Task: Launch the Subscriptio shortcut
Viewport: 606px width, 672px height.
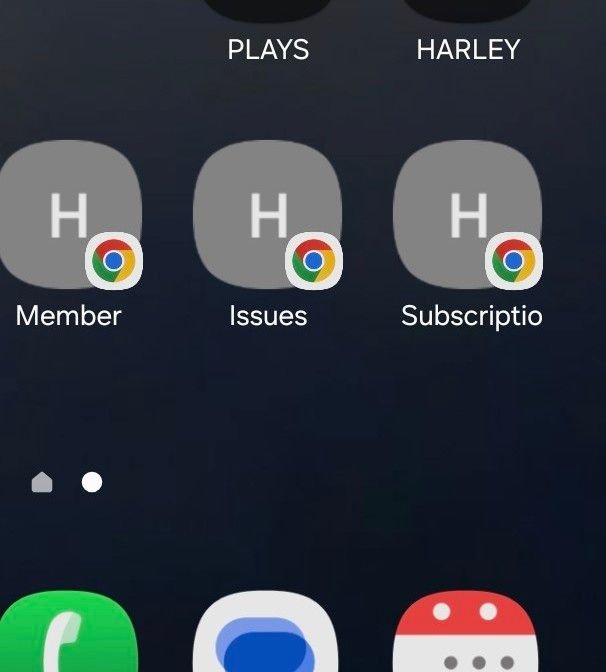Action: 468,215
